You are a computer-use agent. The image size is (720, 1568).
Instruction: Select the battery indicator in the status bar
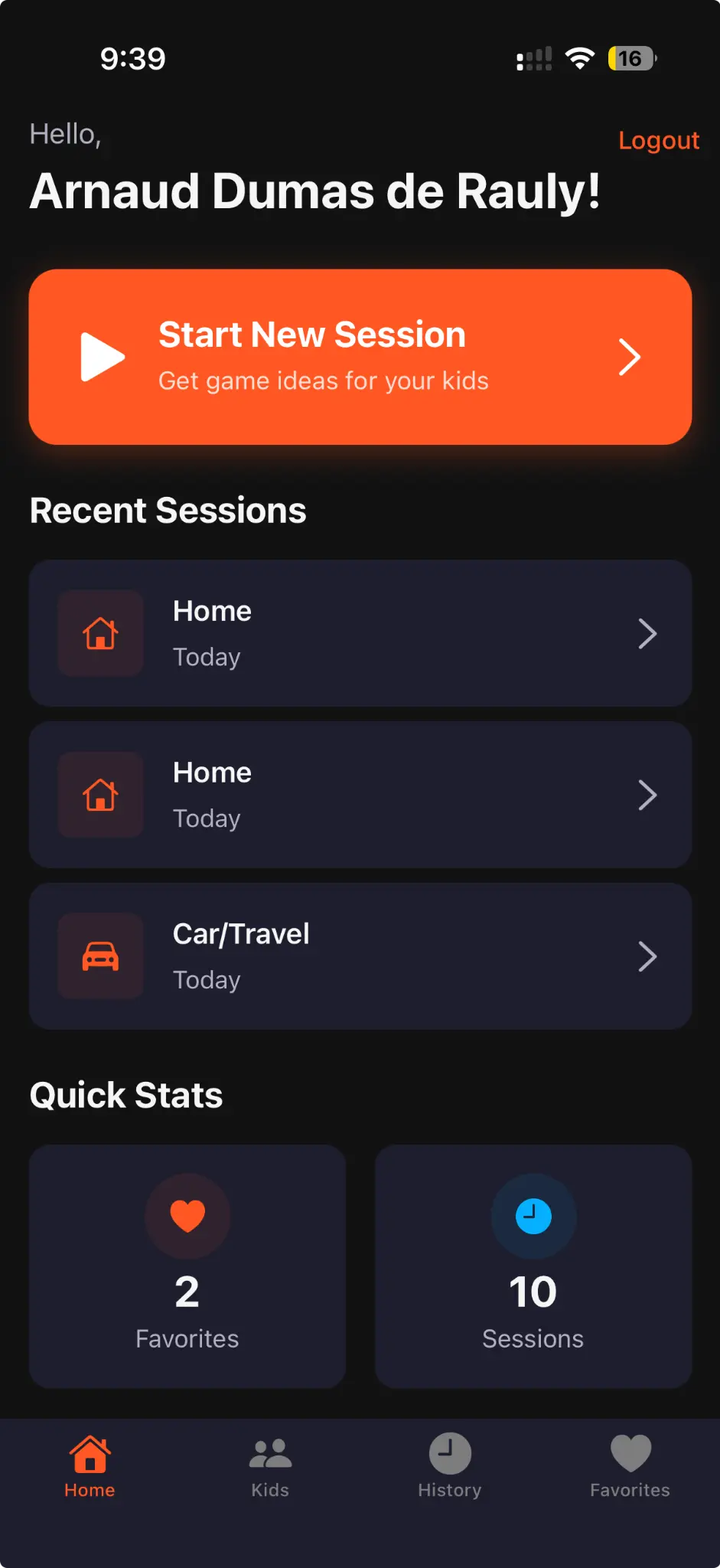point(629,57)
